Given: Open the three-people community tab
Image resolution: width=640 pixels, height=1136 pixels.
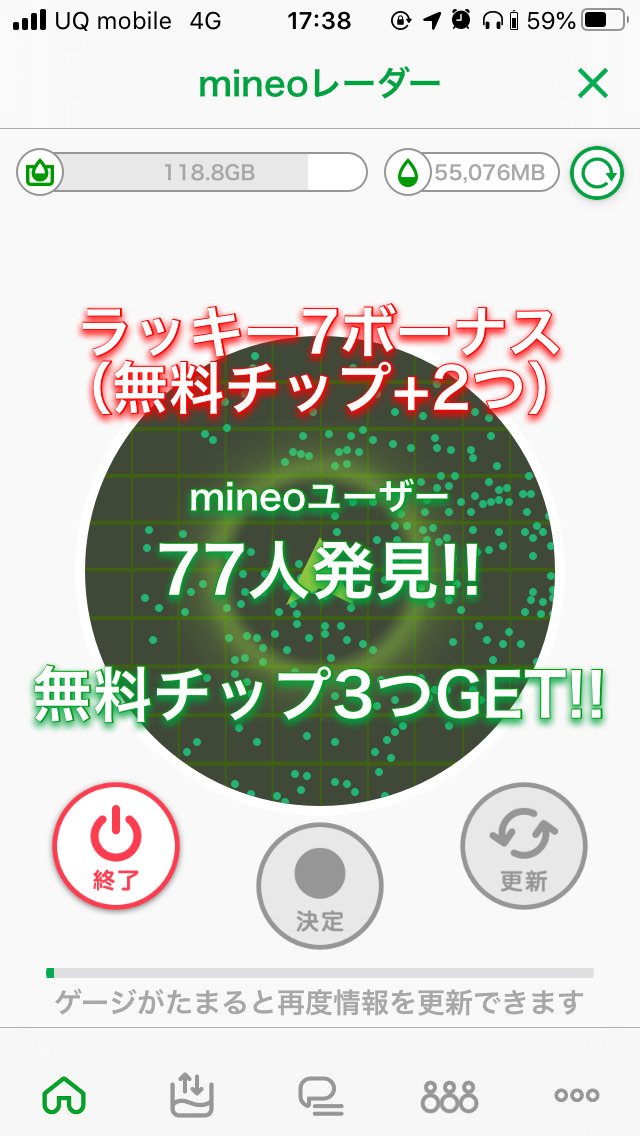Looking at the screenshot, I should 449,1096.
